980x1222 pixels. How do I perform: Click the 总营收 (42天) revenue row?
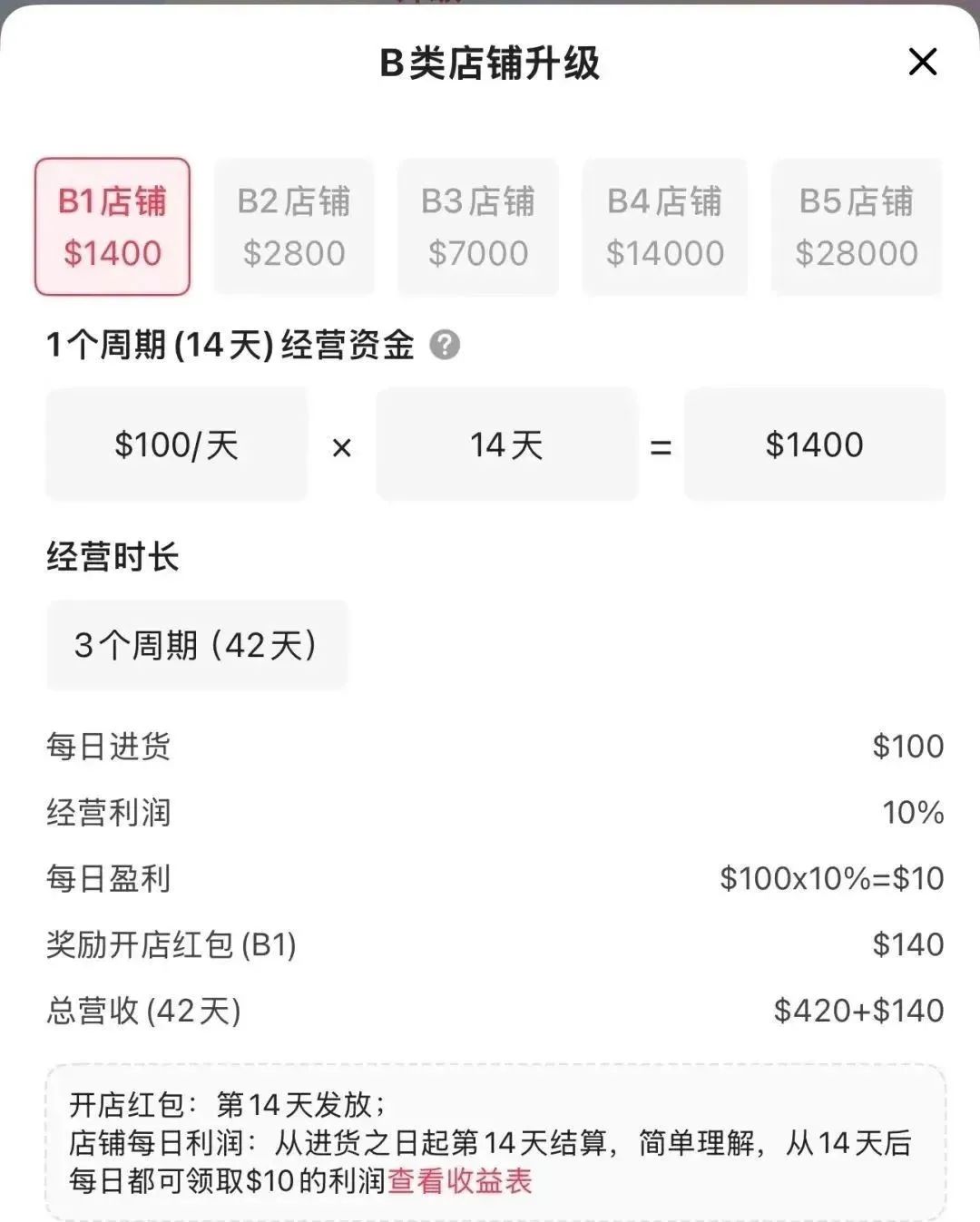pyautogui.click(x=490, y=1010)
